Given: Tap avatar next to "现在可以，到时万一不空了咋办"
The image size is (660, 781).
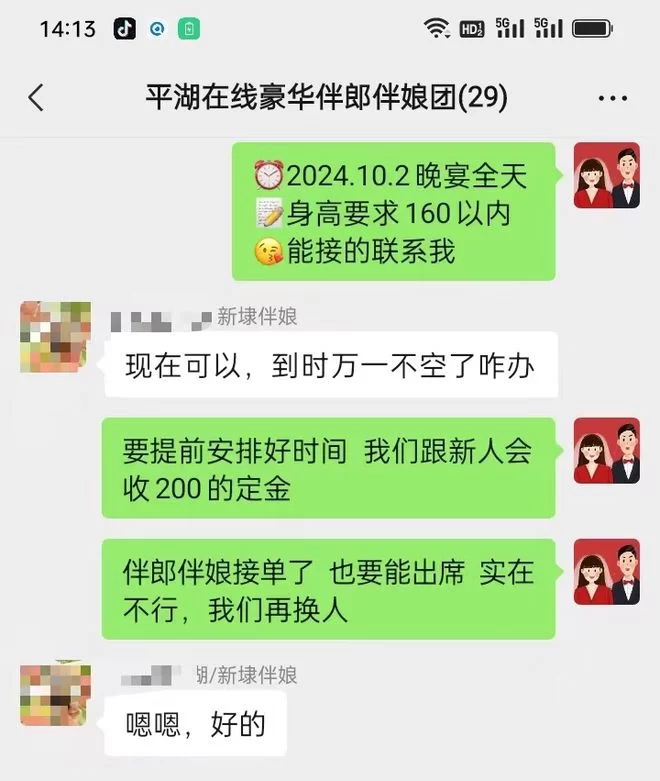Looking at the screenshot, I should 56,335.
